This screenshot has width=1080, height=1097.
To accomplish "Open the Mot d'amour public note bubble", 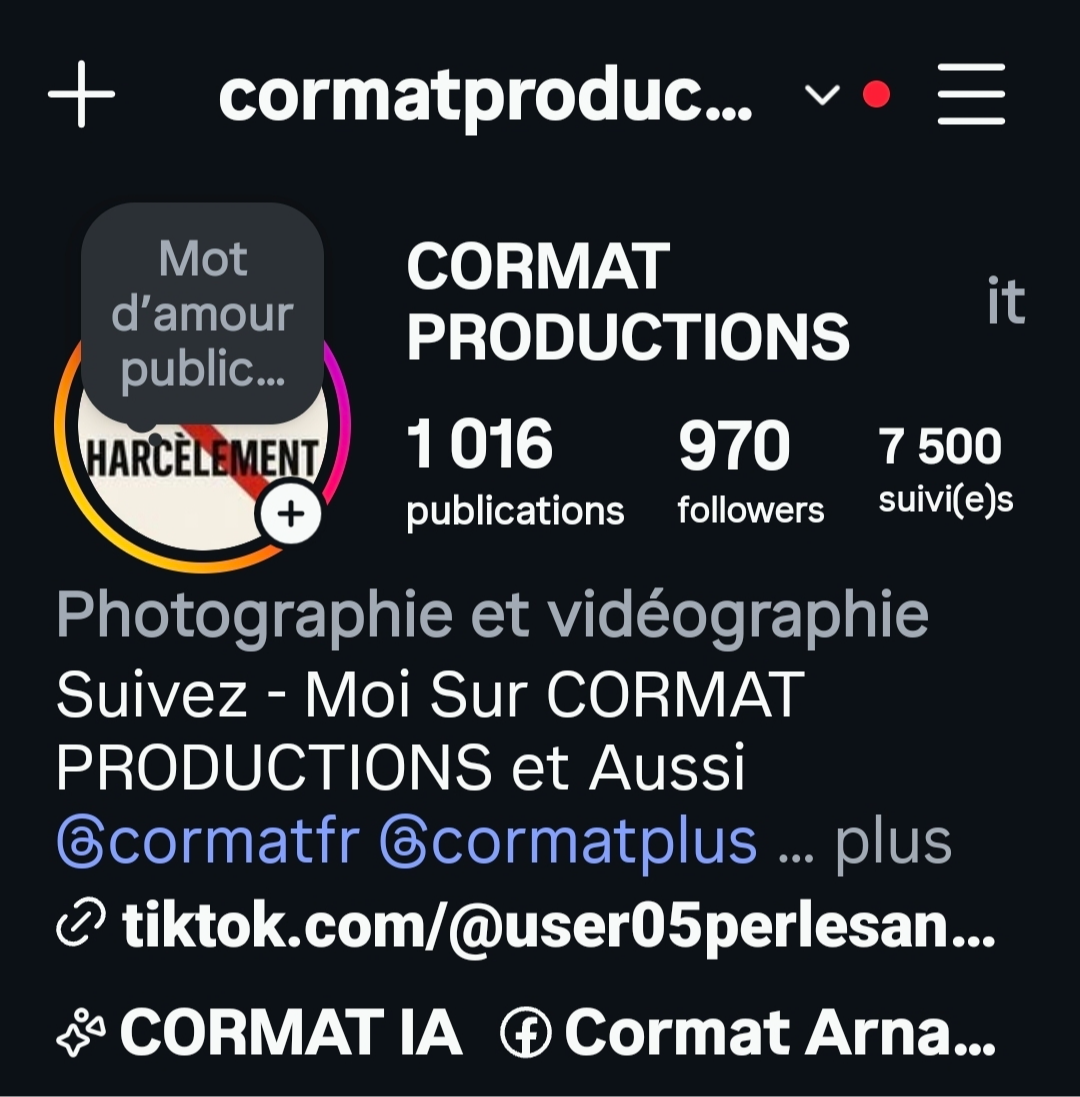I will pyautogui.click(x=202, y=314).
